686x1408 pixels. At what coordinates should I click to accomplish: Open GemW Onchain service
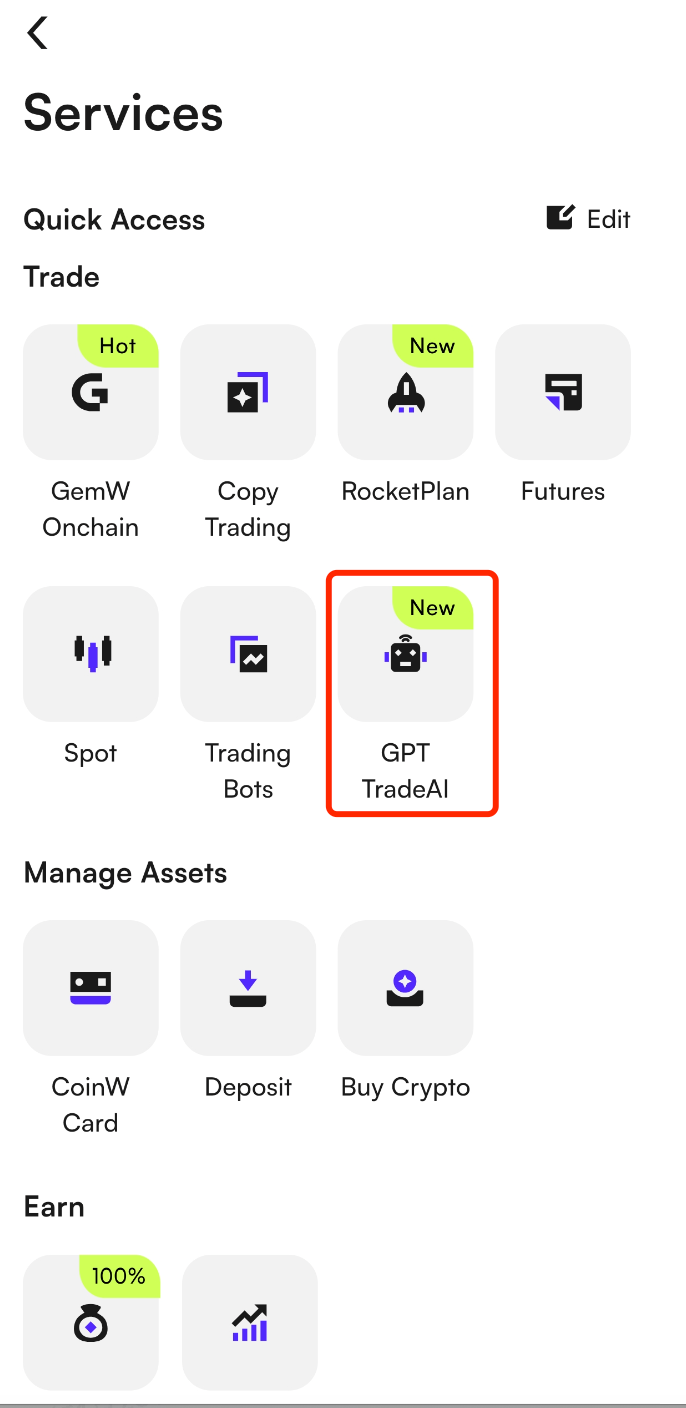tap(91, 393)
